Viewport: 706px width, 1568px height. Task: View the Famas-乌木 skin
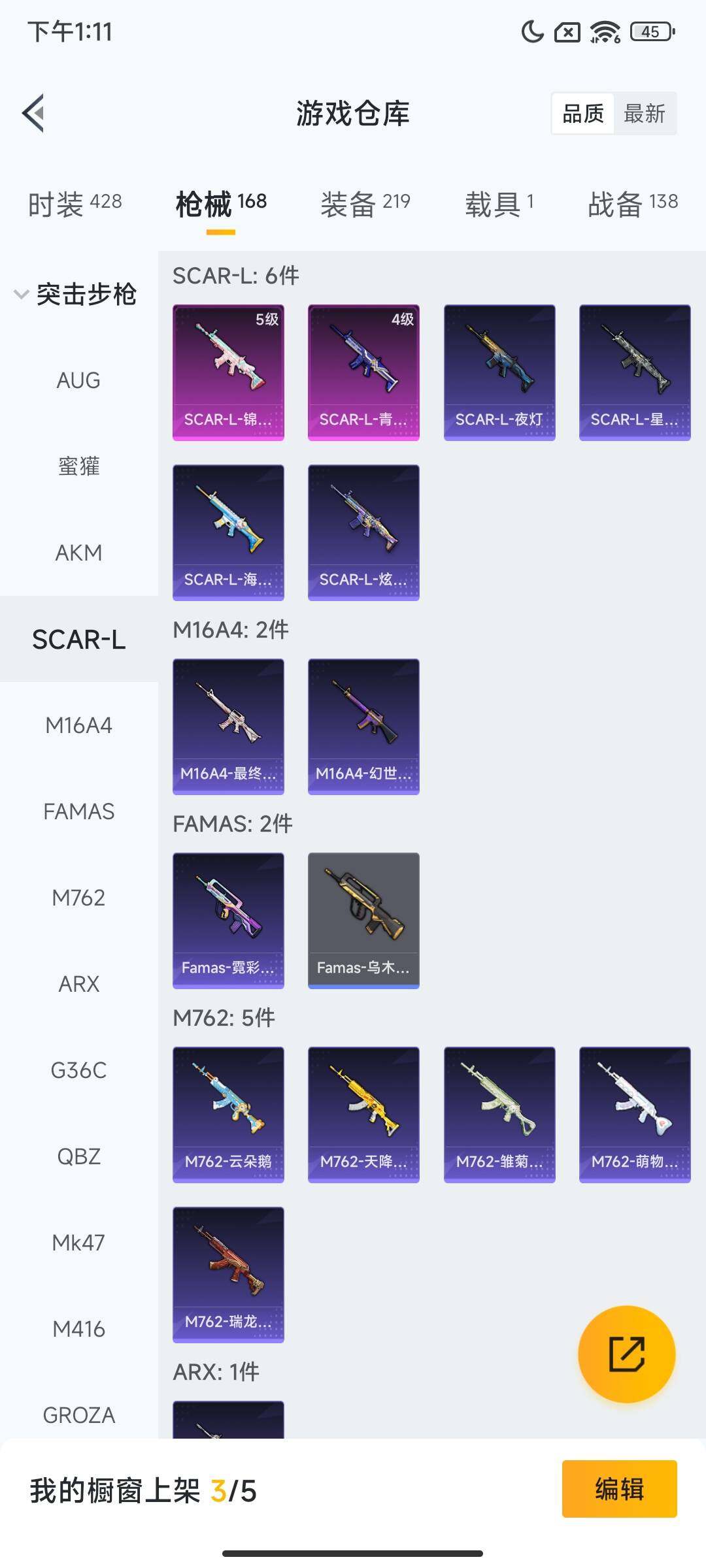coord(363,921)
